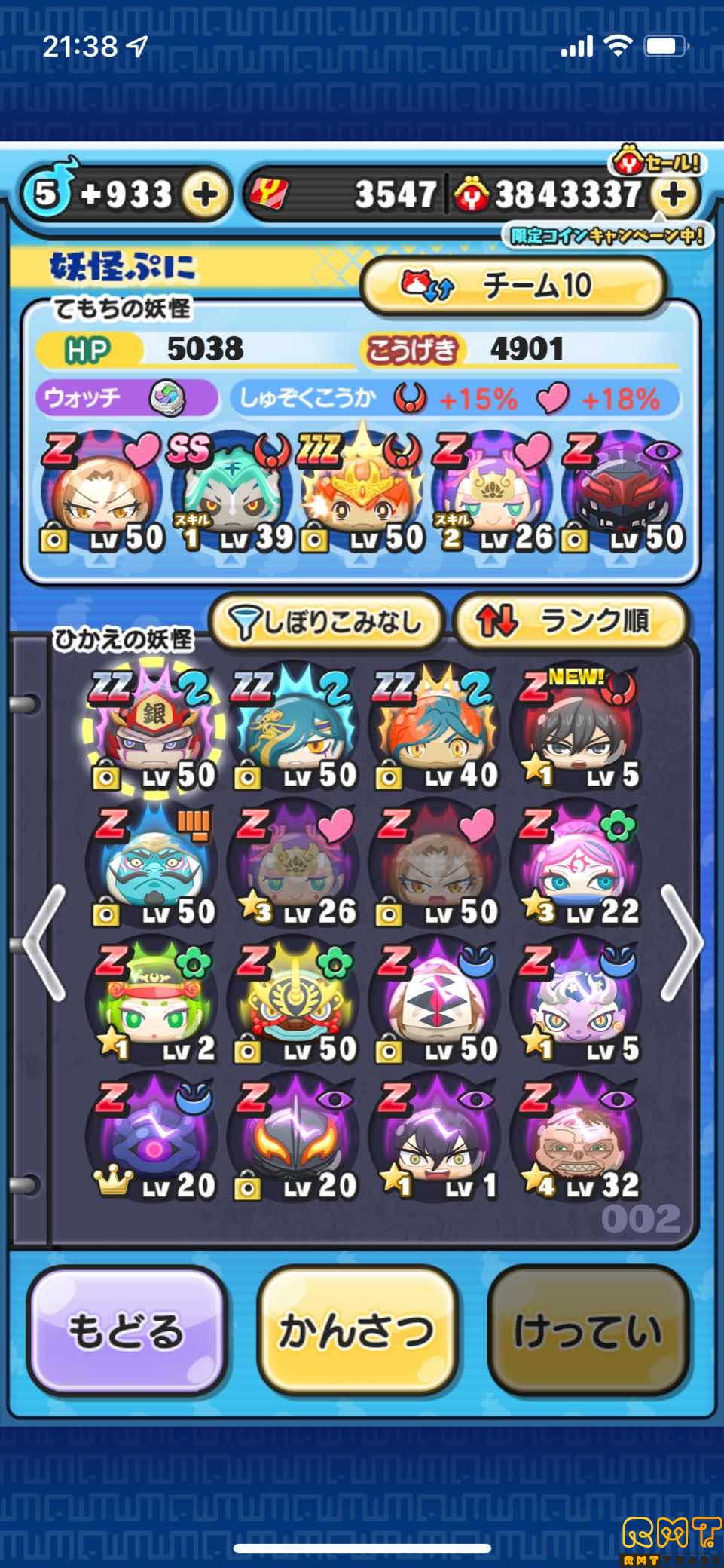Tap the plus button next to +933
724x1568 pixels.
[x=205, y=194]
